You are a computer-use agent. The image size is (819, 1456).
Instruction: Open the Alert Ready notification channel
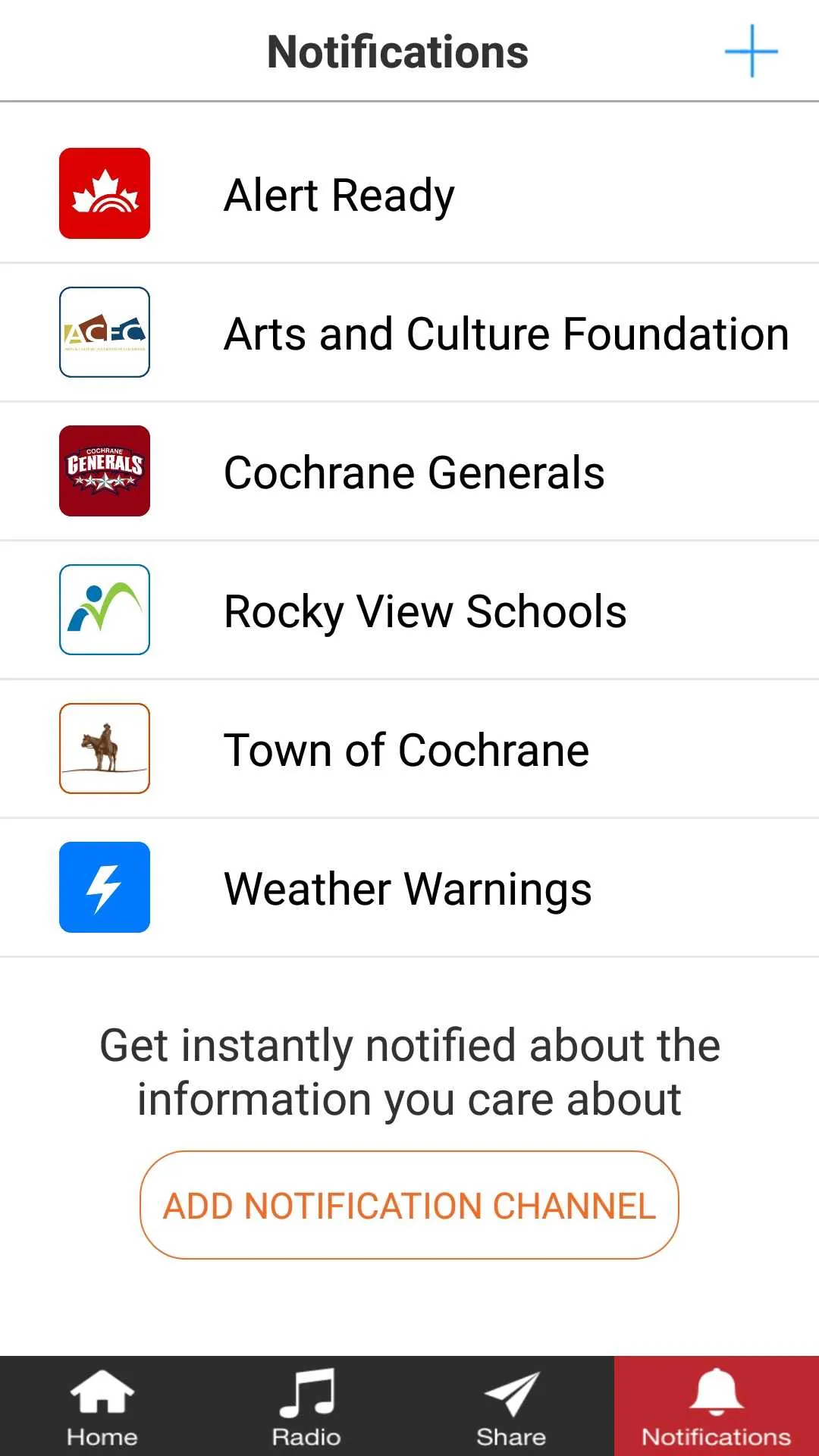tap(409, 194)
